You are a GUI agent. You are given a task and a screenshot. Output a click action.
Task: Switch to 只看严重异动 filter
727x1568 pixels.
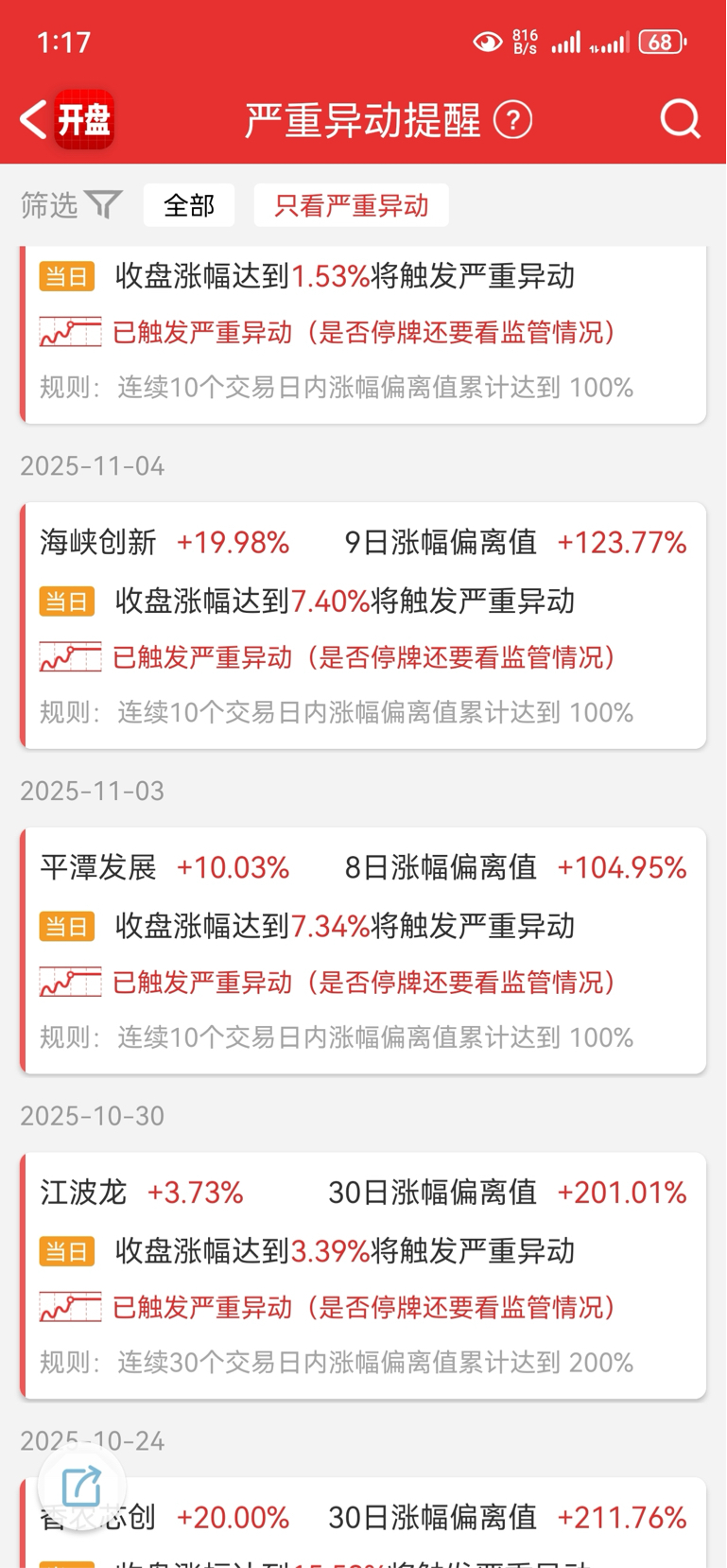[x=352, y=205]
